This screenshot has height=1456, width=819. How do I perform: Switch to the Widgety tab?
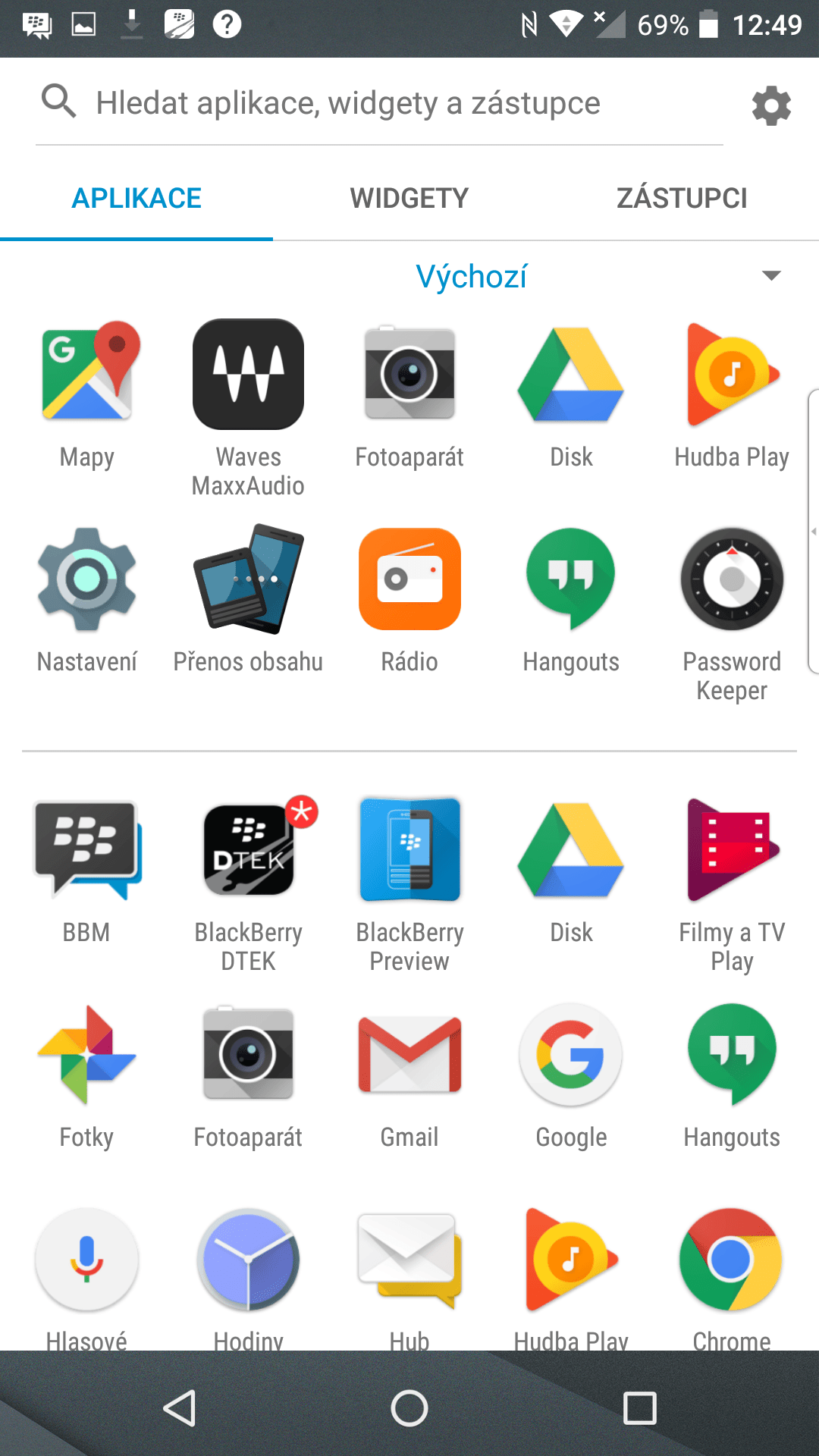[409, 199]
